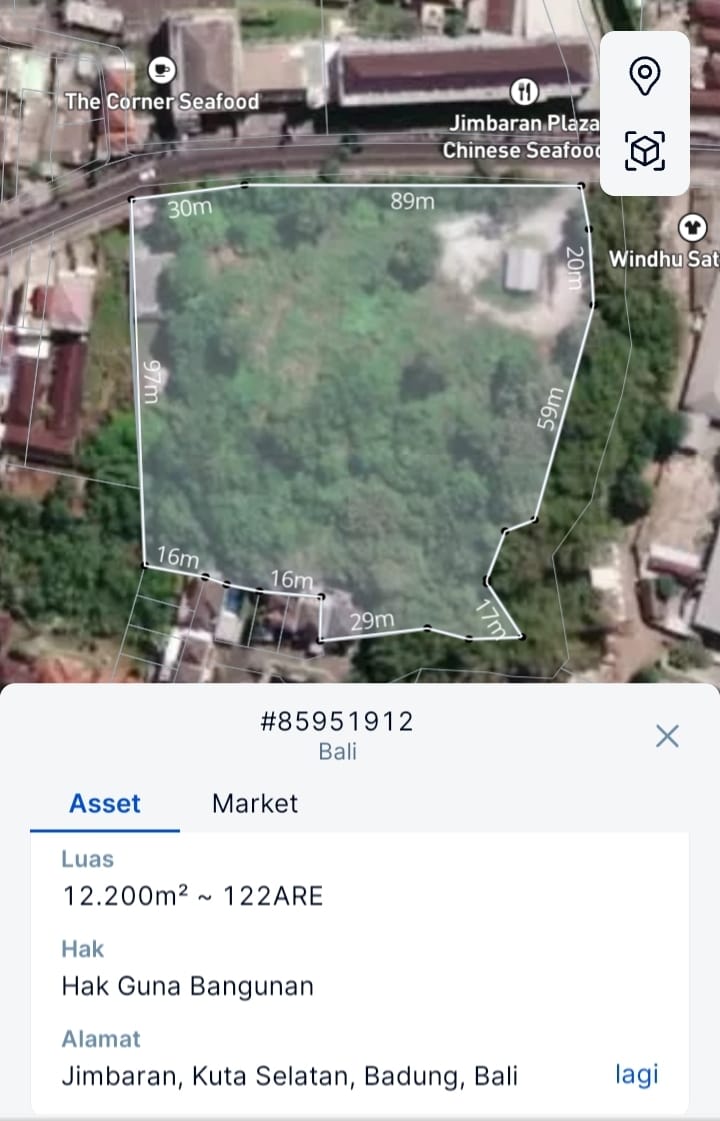Tap the location pin icon
The width and height of the screenshot is (720, 1121).
pos(645,76)
